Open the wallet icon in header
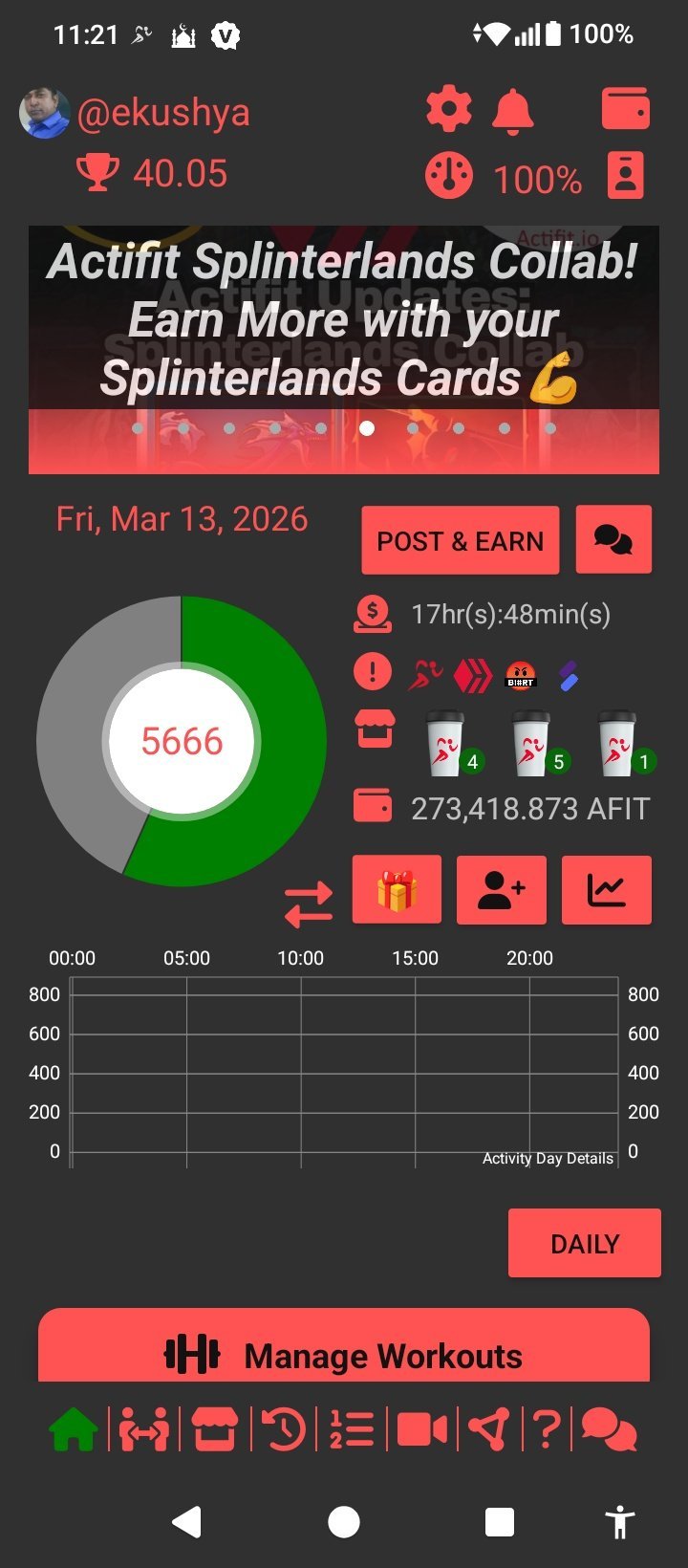The height and width of the screenshot is (1568, 688). coord(626,109)
